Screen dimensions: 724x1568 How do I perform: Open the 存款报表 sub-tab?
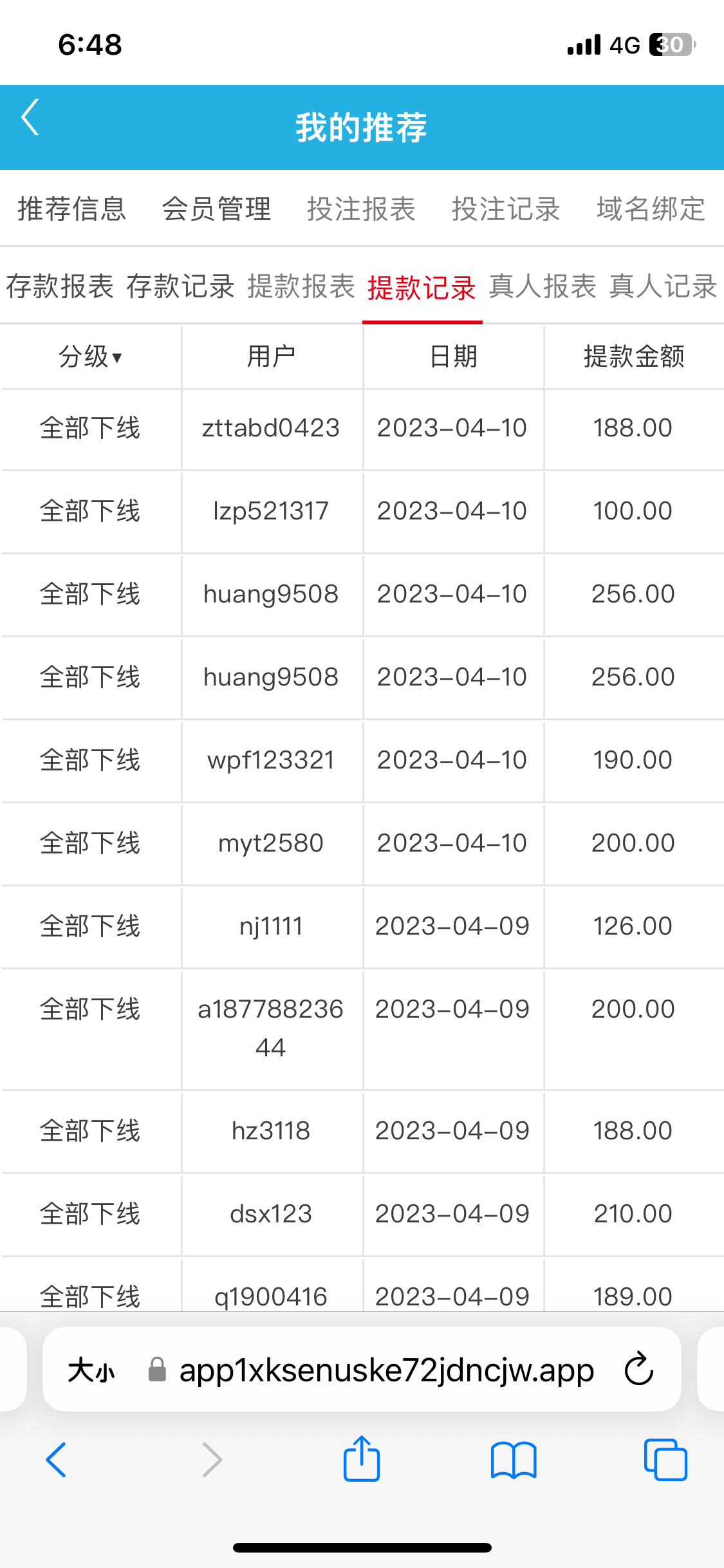(60, 286)
